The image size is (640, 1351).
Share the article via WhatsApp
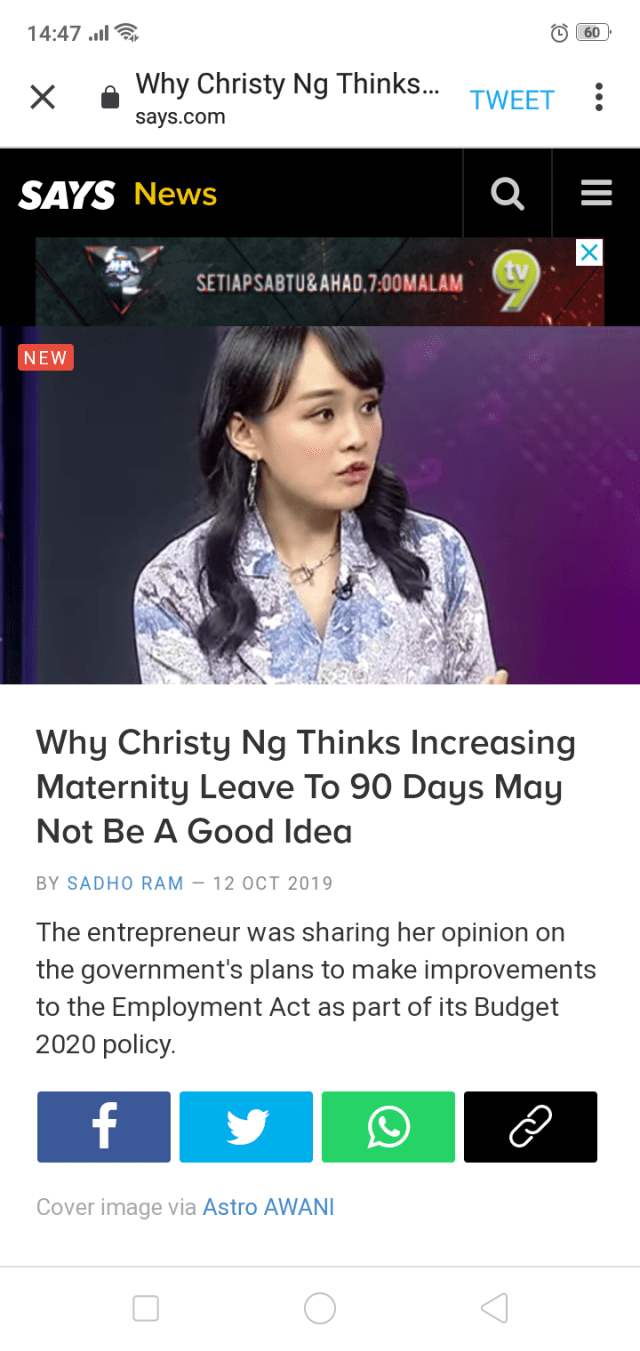[388, 1127]
